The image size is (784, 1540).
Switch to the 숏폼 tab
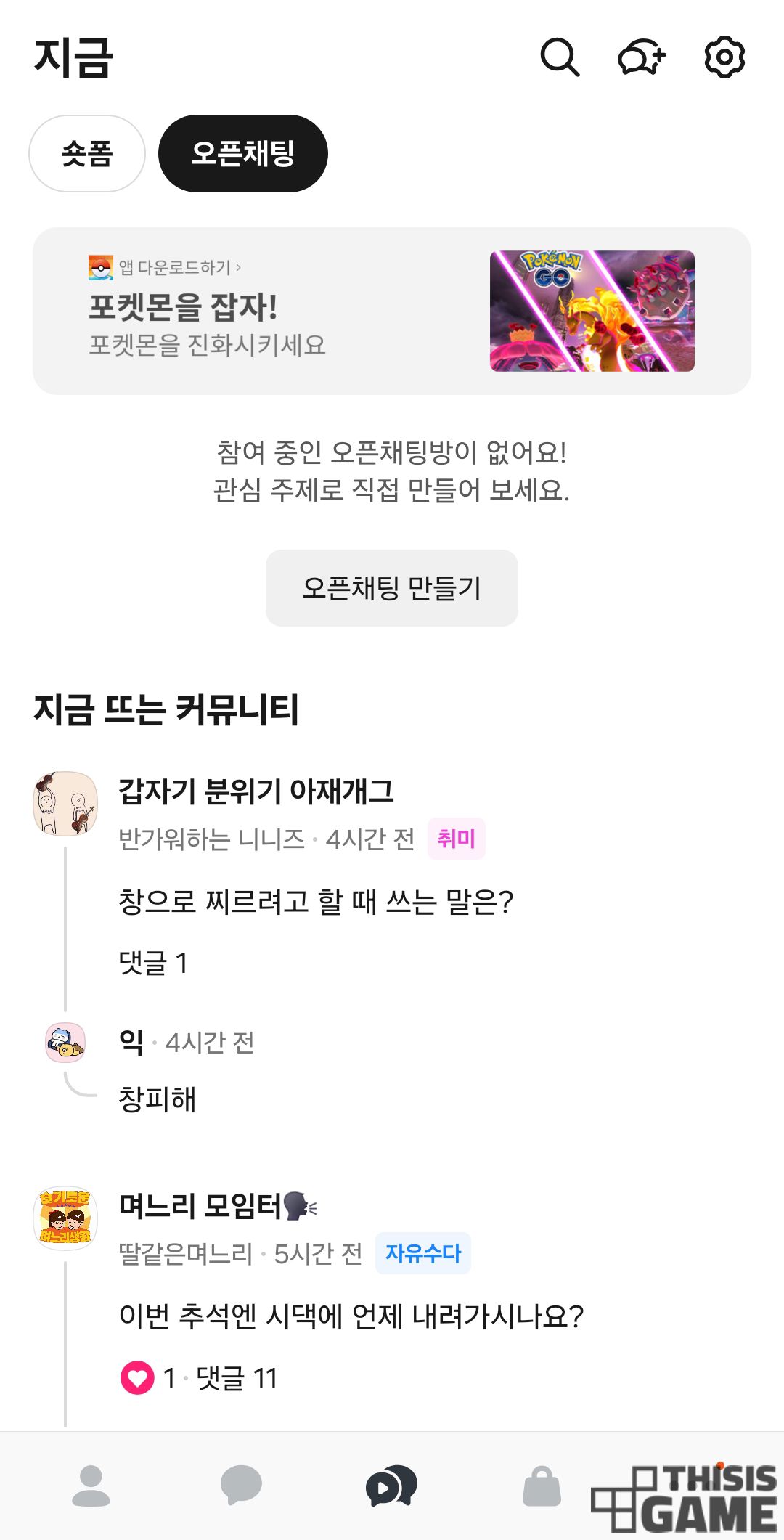click(87, 154)
